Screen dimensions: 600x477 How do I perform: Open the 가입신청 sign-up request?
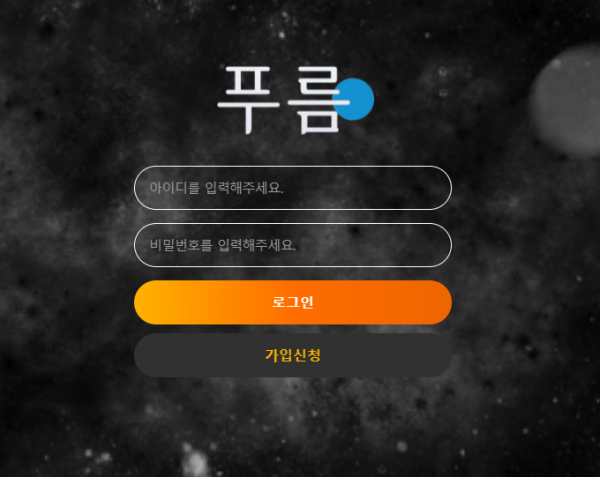(x=292, y=355)
